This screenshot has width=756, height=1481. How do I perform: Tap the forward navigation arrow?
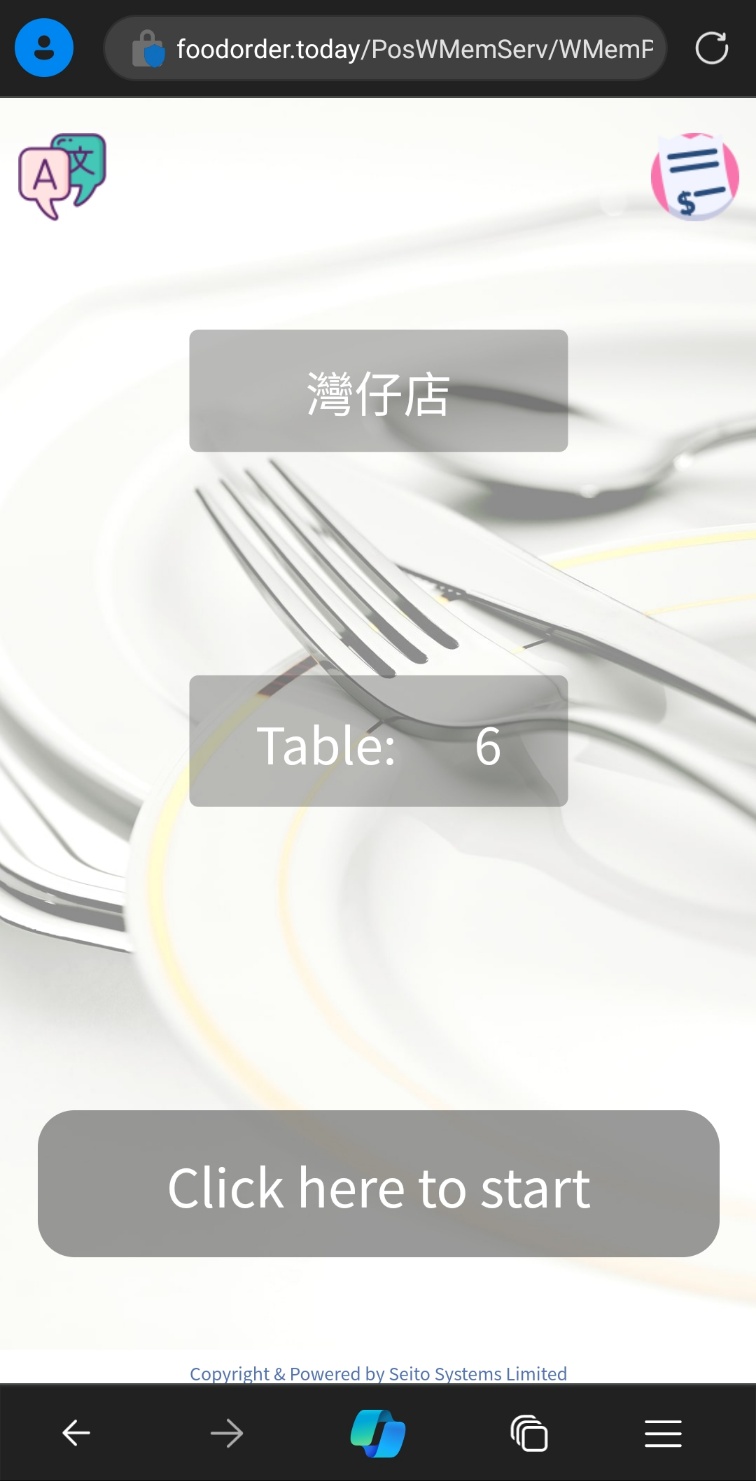point(227,1432)
